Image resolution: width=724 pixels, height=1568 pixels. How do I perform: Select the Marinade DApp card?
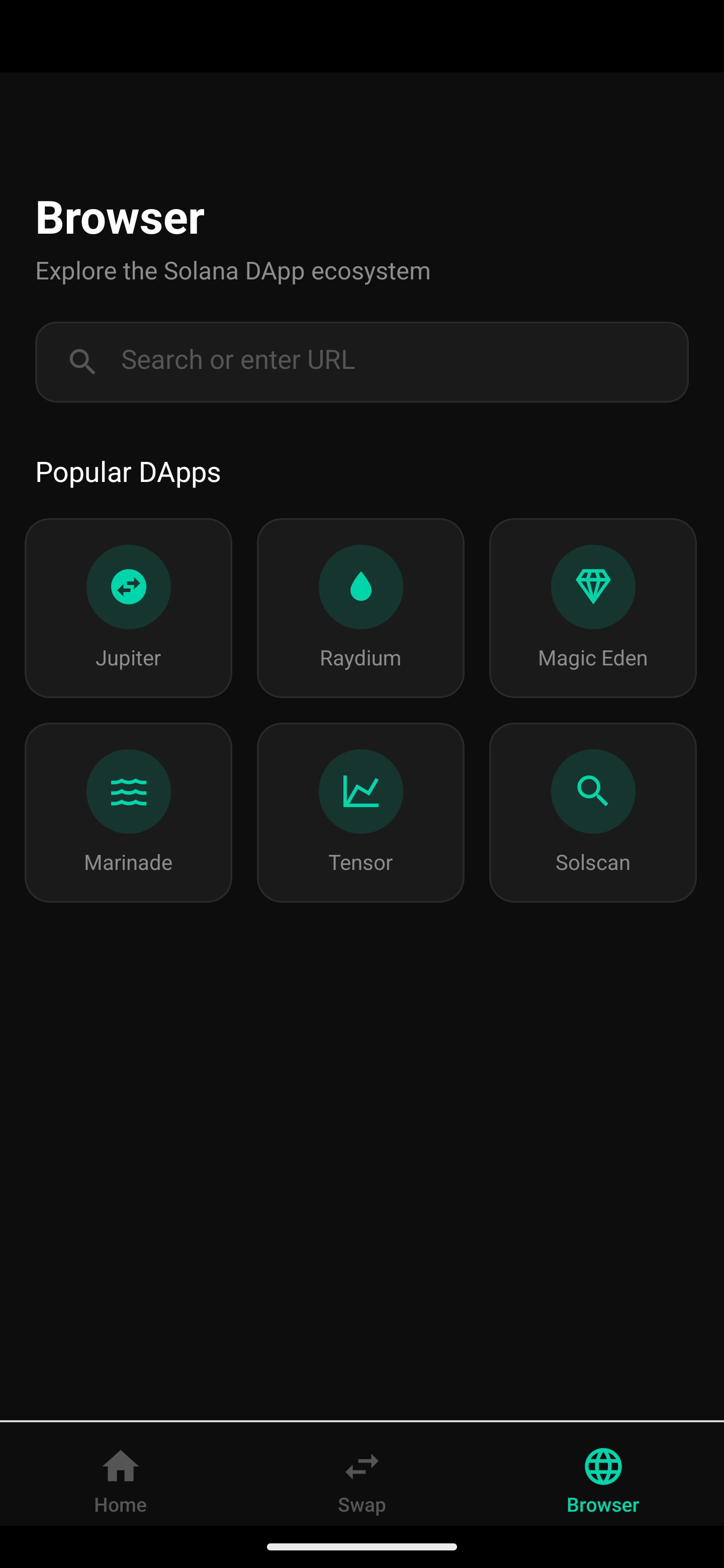tap(129, 812)
